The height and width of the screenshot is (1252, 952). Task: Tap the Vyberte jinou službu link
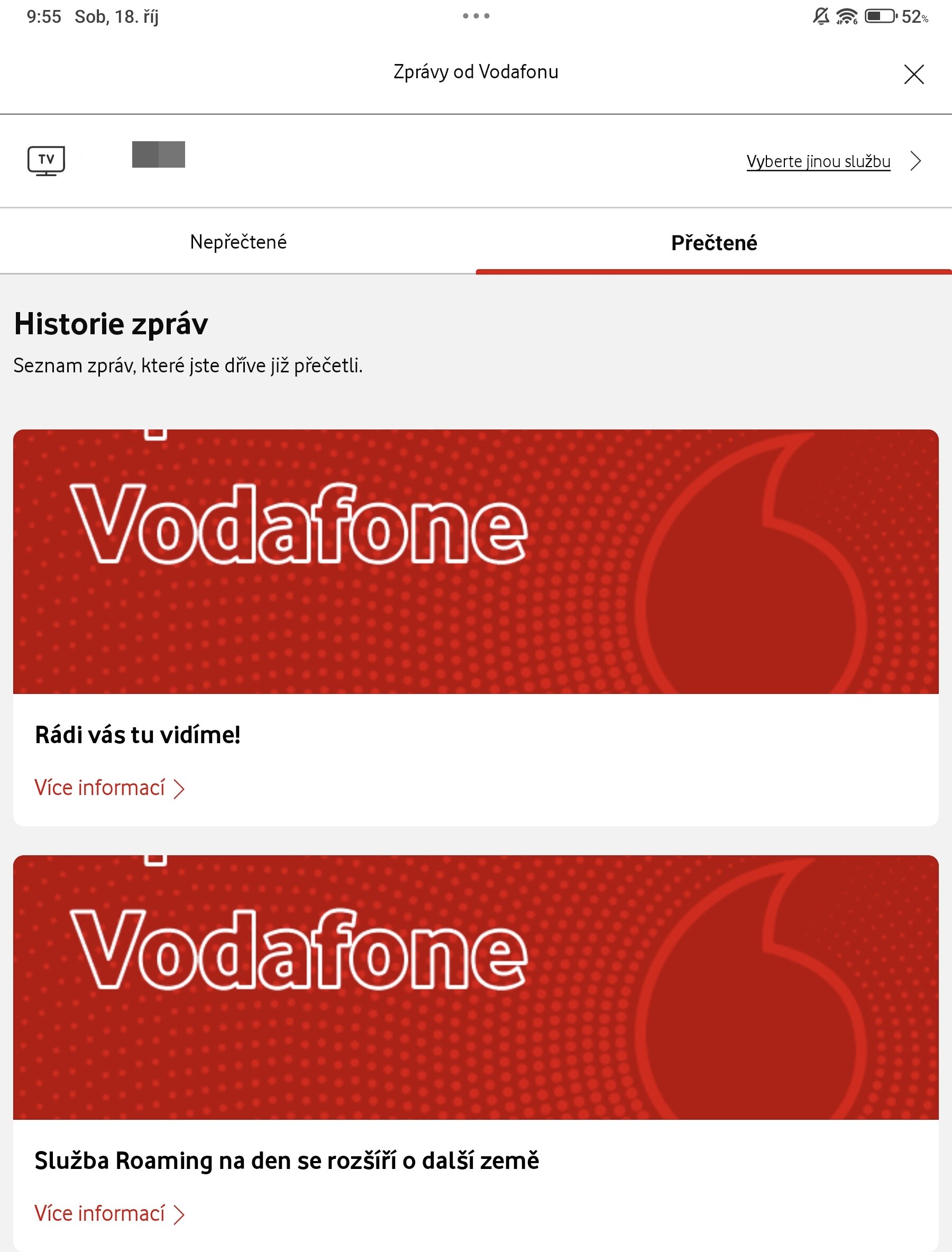pyautogui.click(x=818, y=161)
